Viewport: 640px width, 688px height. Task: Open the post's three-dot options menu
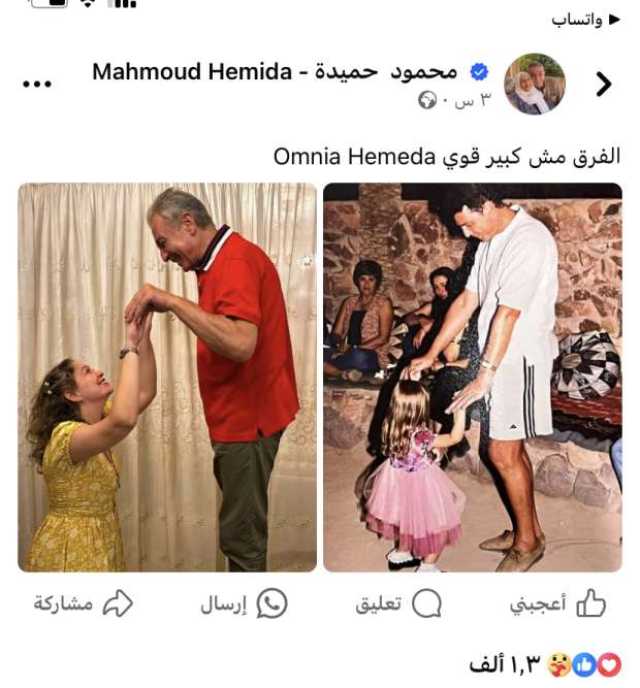[37, 84]
